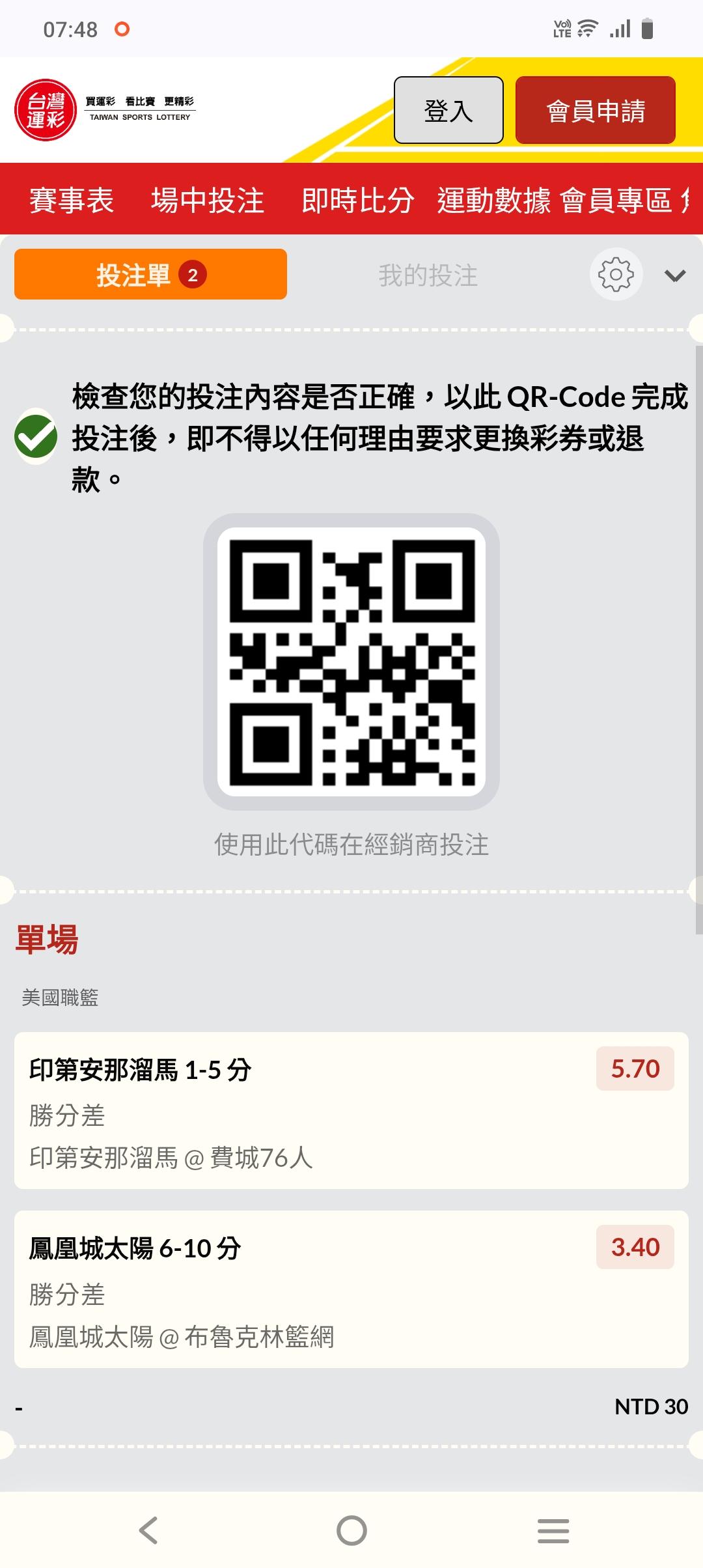Go back with system back button
703x1568 pixels.
click(x=148, y=1530)
